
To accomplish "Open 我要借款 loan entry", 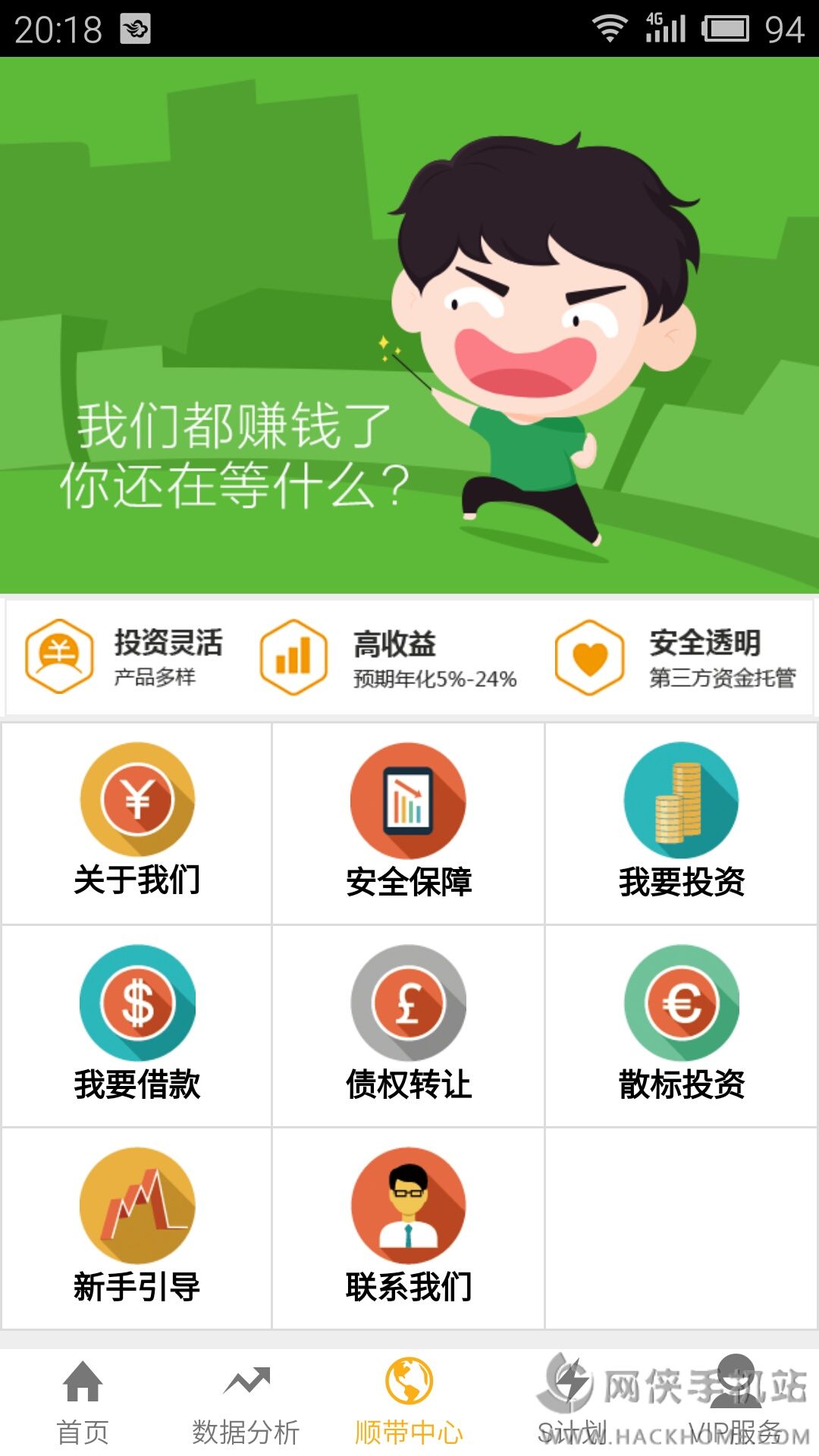I will (137, 1025).
